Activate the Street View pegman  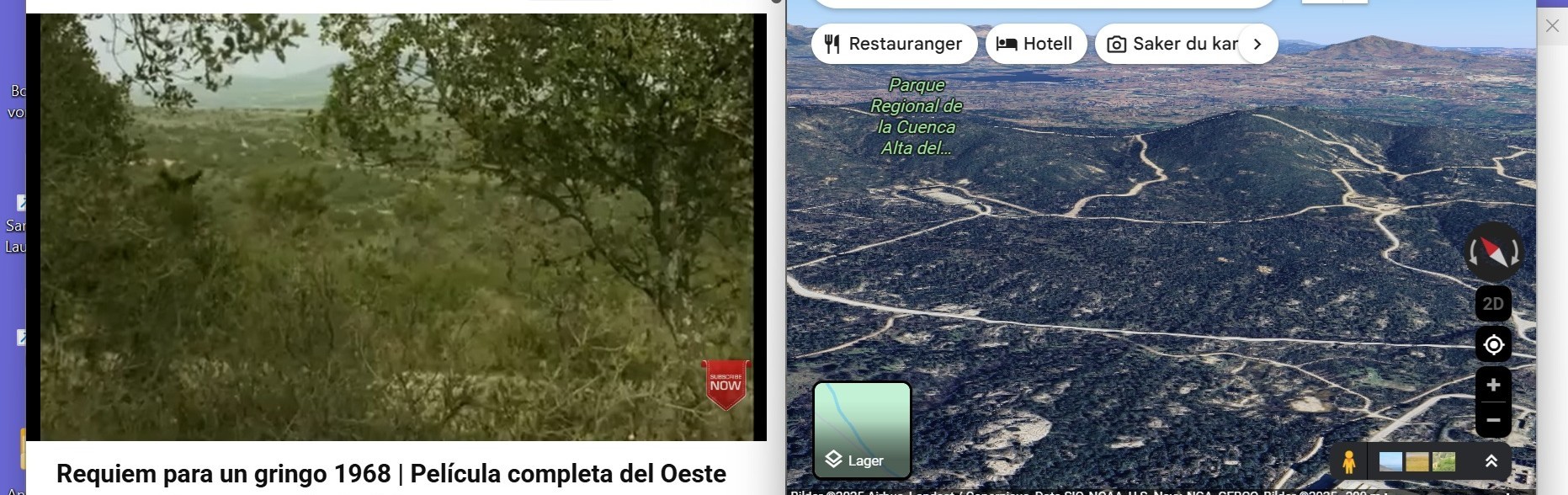(1349, 461)
